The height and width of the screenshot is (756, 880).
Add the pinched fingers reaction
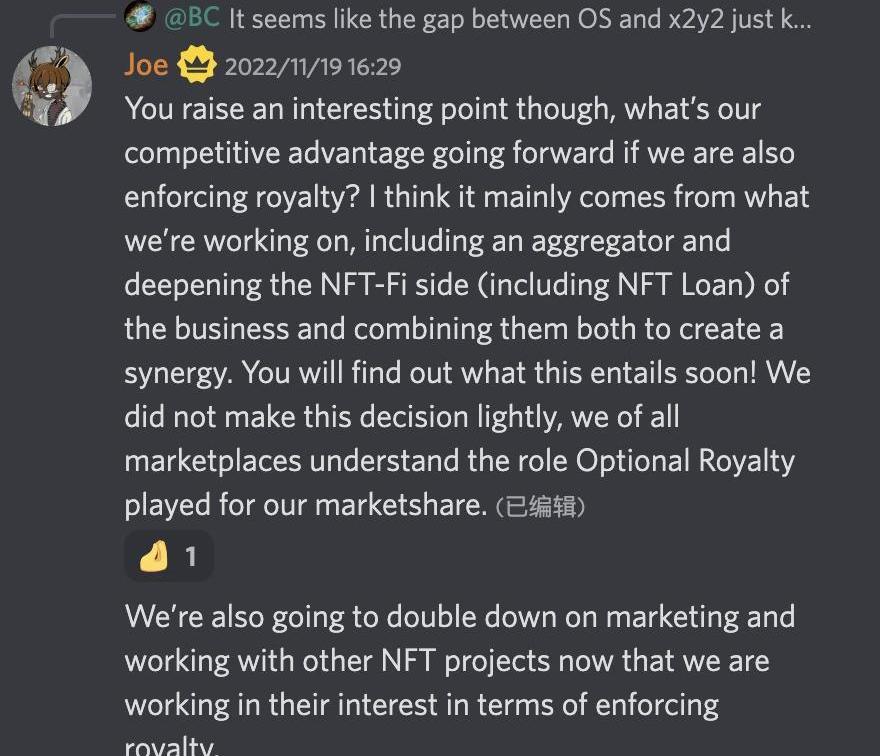(x=168, y=556)
